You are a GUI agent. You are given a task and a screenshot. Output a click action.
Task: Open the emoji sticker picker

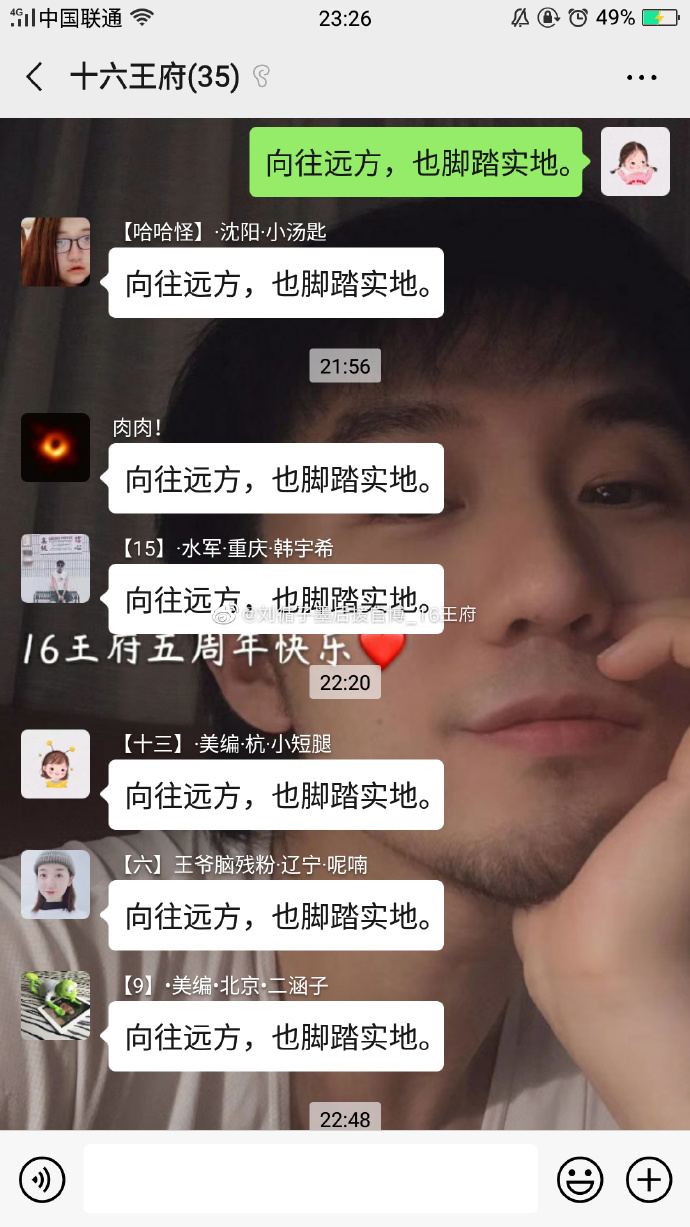580,1180
